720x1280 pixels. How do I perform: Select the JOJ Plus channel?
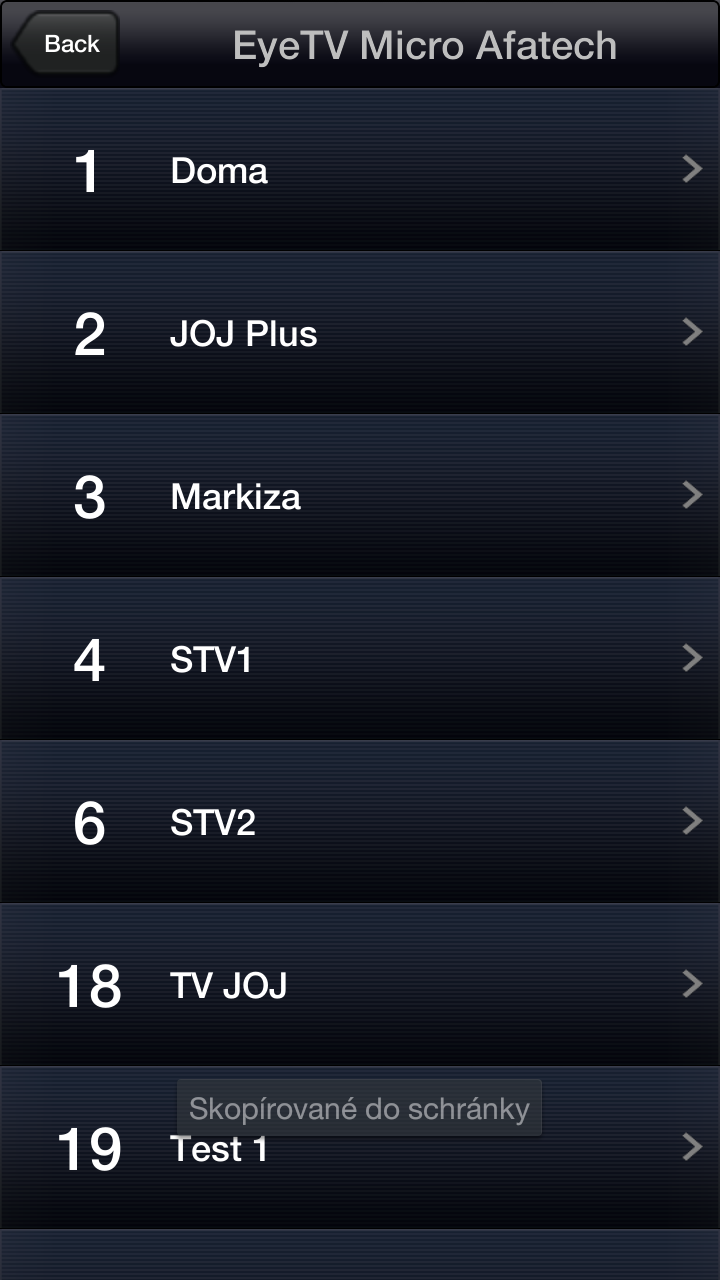pos(360,333)
